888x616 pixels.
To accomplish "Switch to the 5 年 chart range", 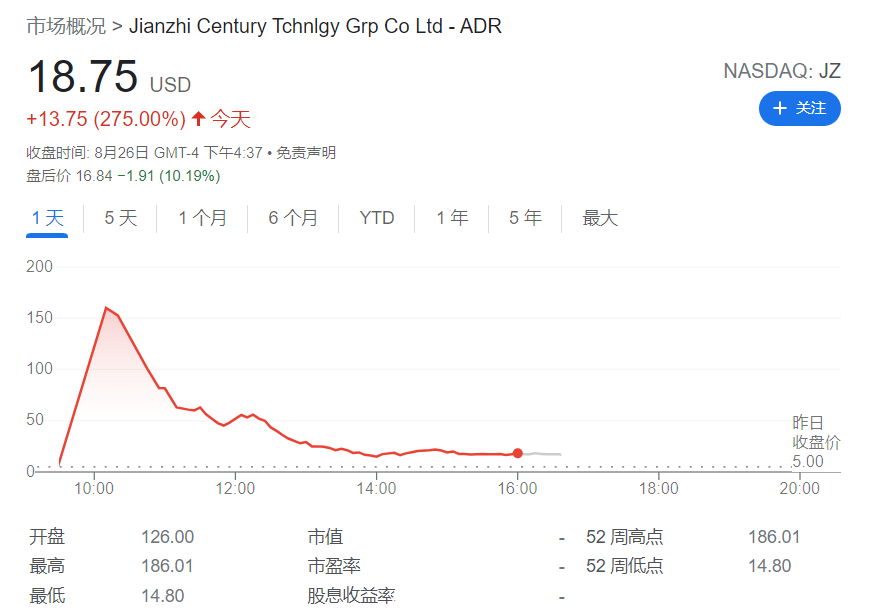I will point(525,218).
